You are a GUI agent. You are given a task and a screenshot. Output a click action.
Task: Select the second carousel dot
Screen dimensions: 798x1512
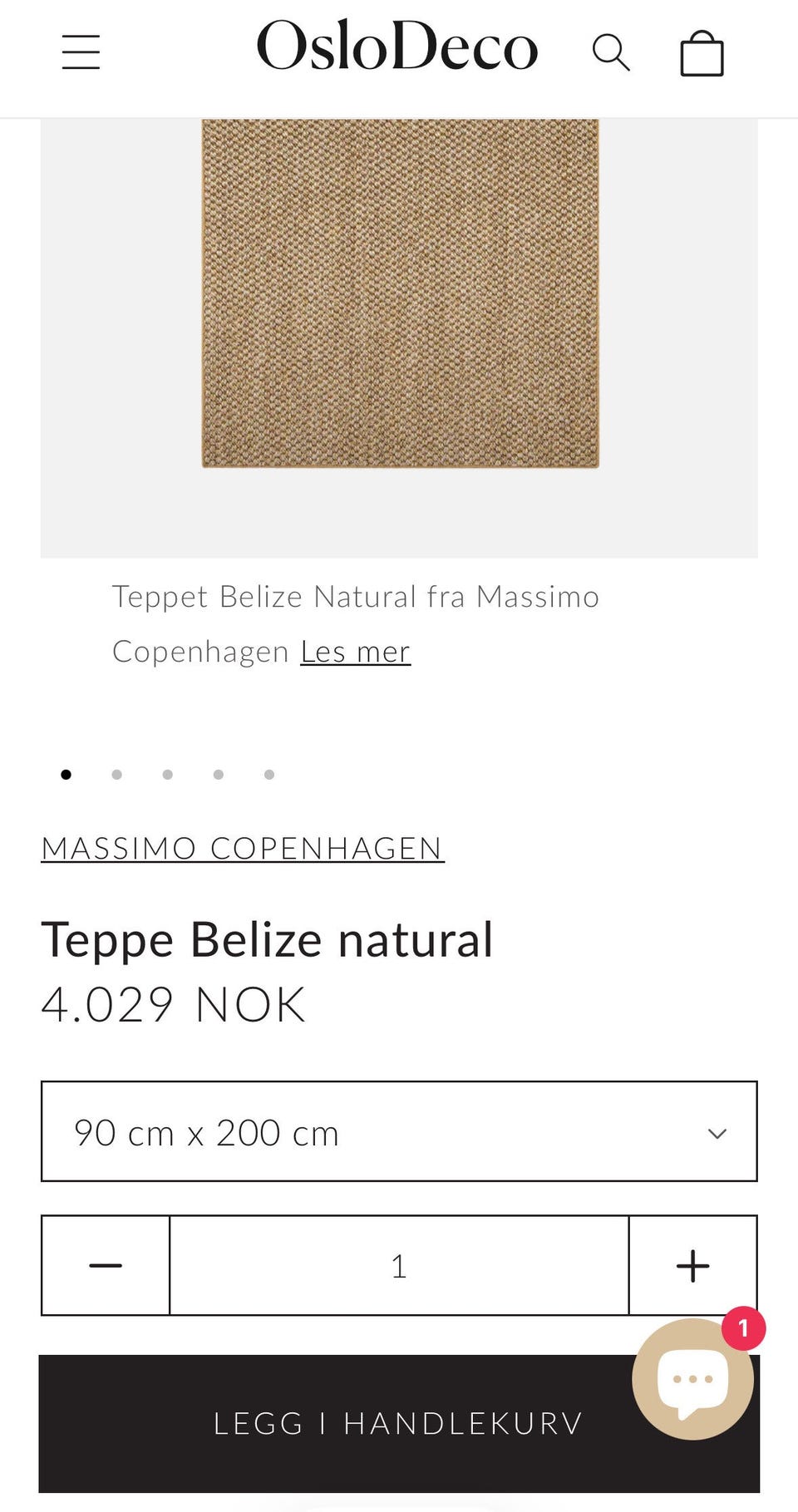pyautogui.click(x=117, y=774)
